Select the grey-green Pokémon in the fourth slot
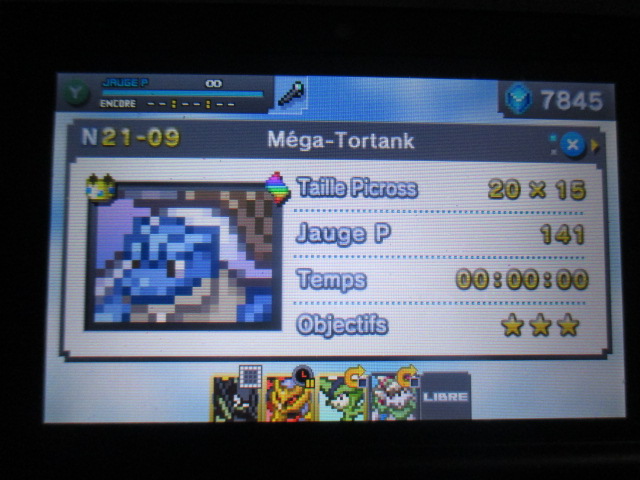This screenshot has width=640, height=480. [392, 397]
